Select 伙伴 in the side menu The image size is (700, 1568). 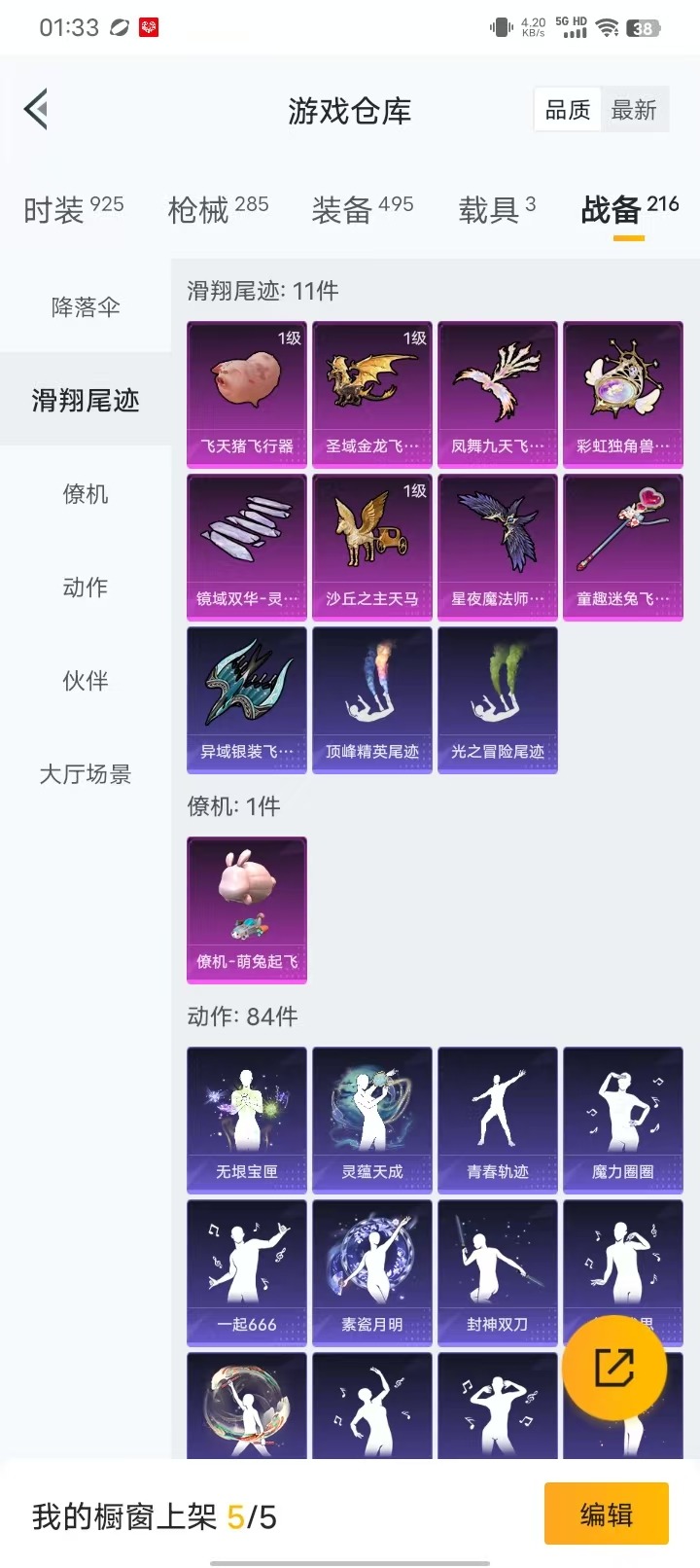[x=86, y=681]
